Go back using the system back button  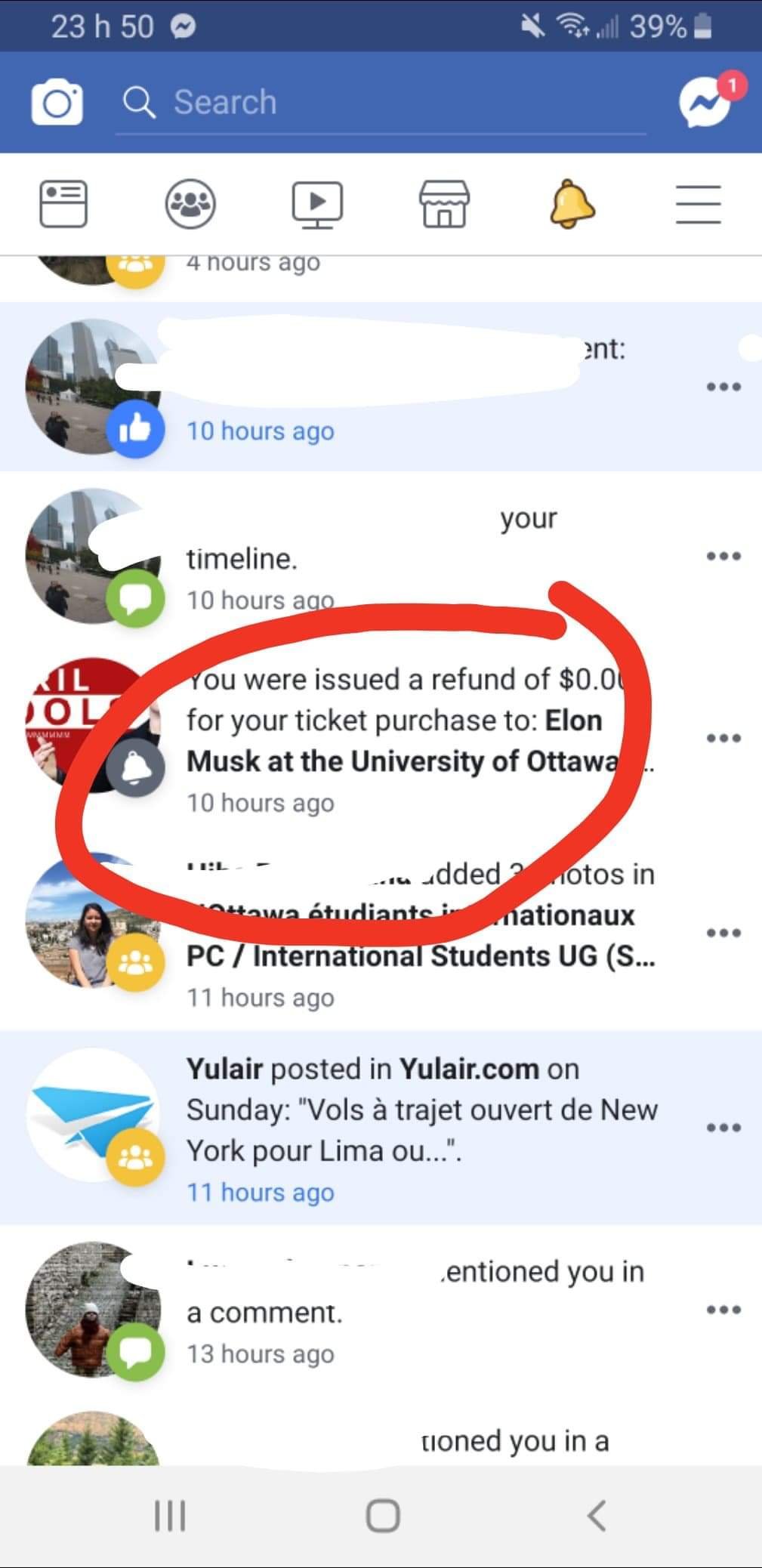pyautogui.click(x=597, y=1515)
